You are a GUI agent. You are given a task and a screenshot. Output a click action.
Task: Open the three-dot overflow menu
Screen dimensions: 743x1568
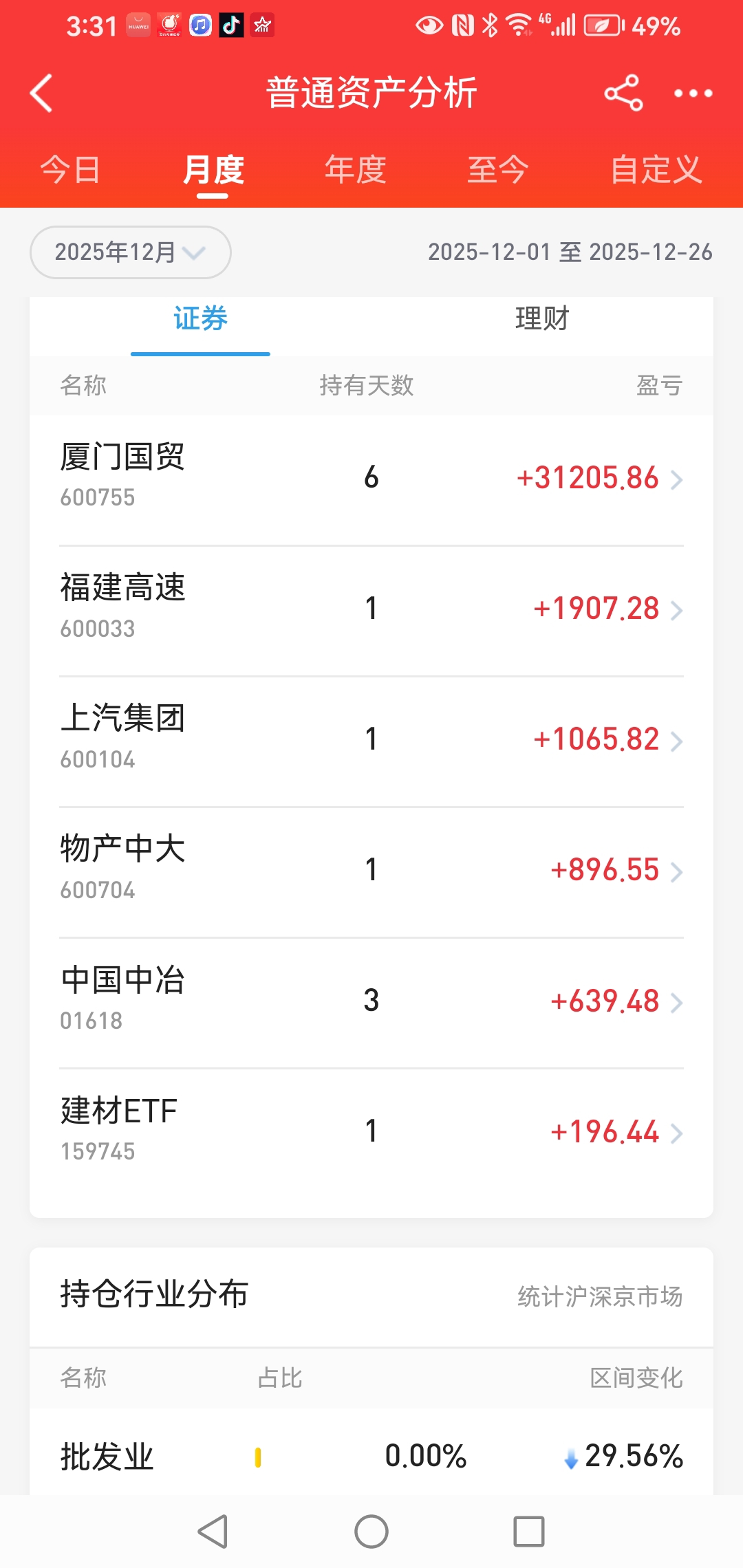(x=693, y=93)
